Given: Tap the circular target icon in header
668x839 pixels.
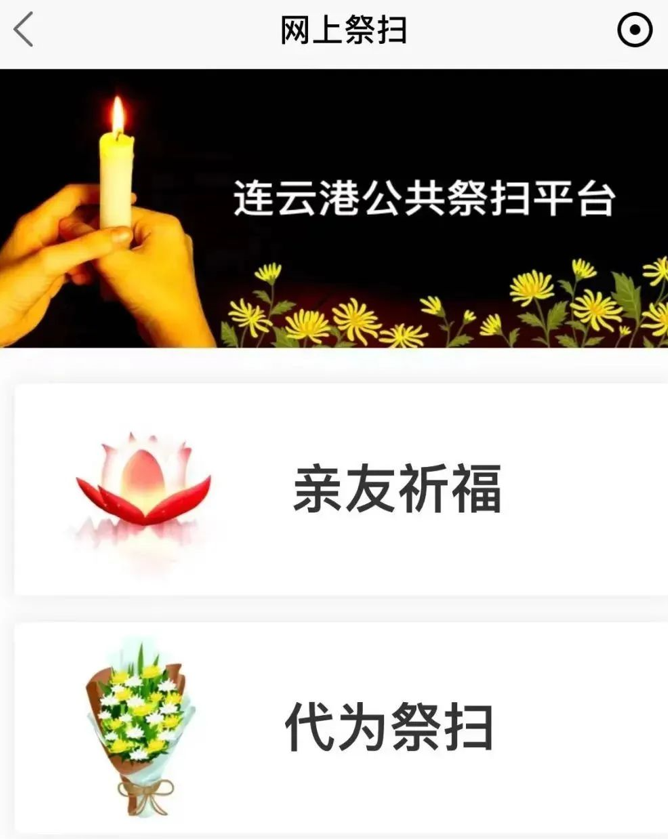Looking at the screenshot, I should [x=635, y=31].
